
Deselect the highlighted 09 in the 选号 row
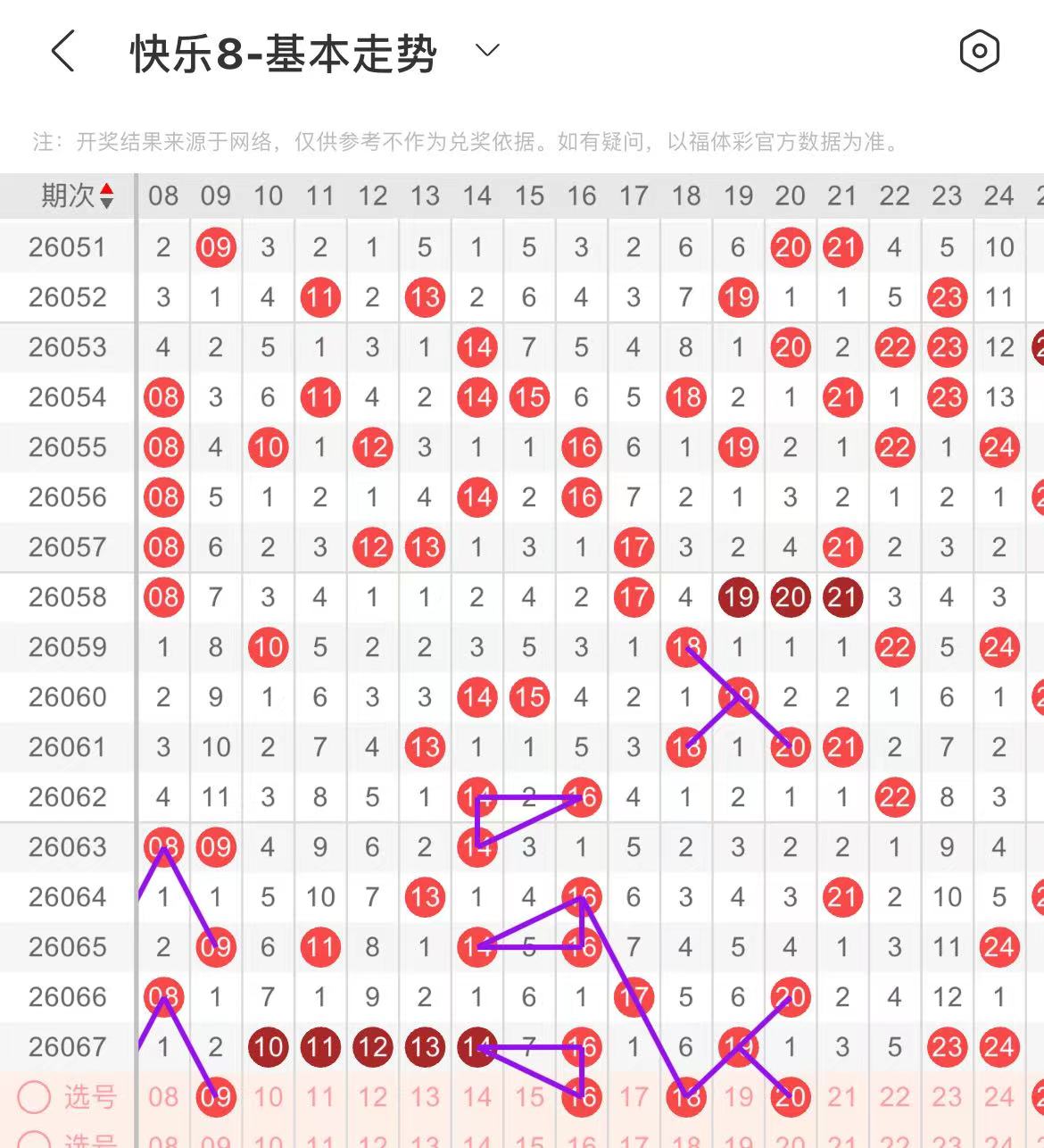click(x=215, y=1097)
